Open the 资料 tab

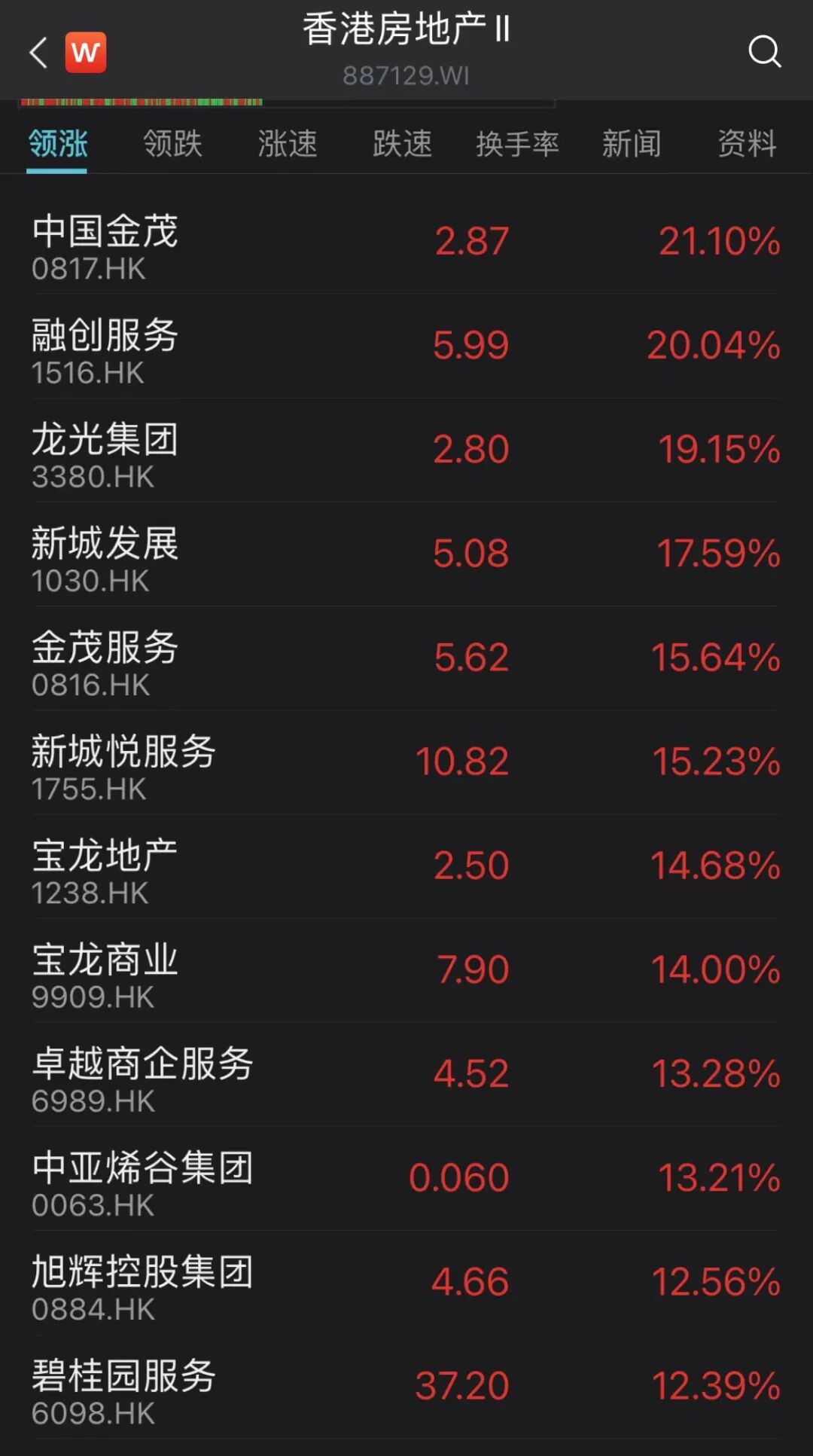[x=747, y=143]
